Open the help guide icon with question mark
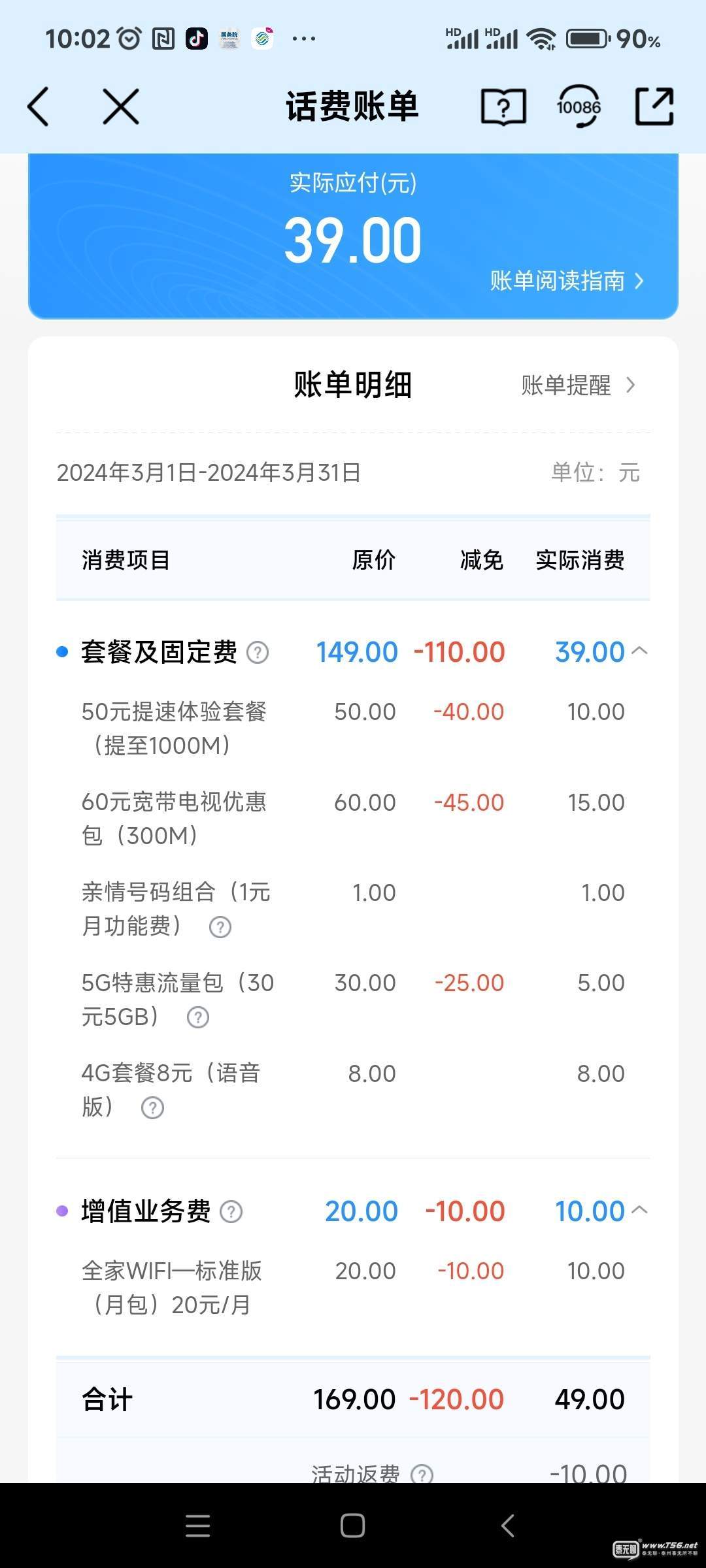This screenshot has width=706, height=1568. click(503, 106)
